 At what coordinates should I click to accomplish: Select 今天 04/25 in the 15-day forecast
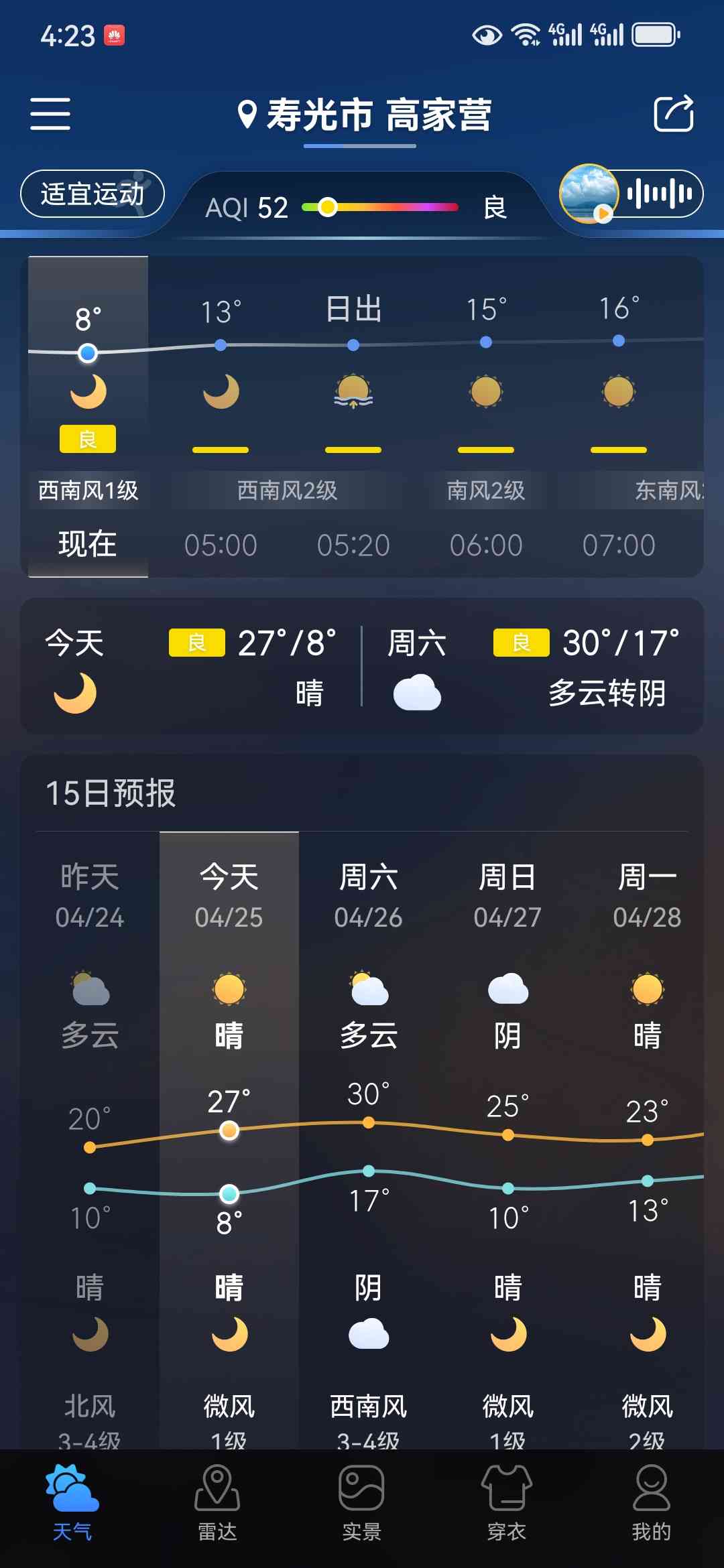tap(229, 1139)
